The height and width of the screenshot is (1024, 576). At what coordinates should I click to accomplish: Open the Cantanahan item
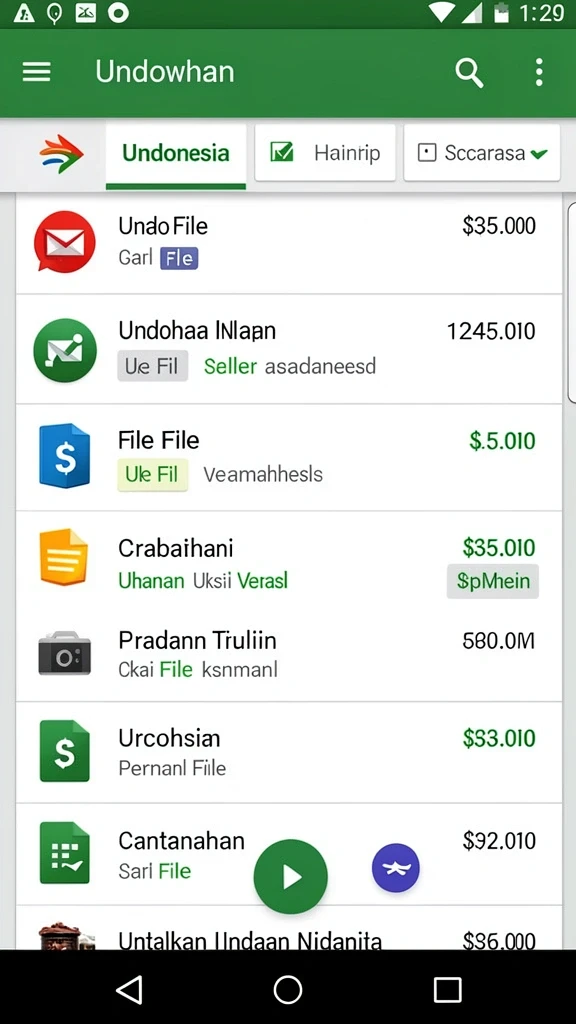289,854
